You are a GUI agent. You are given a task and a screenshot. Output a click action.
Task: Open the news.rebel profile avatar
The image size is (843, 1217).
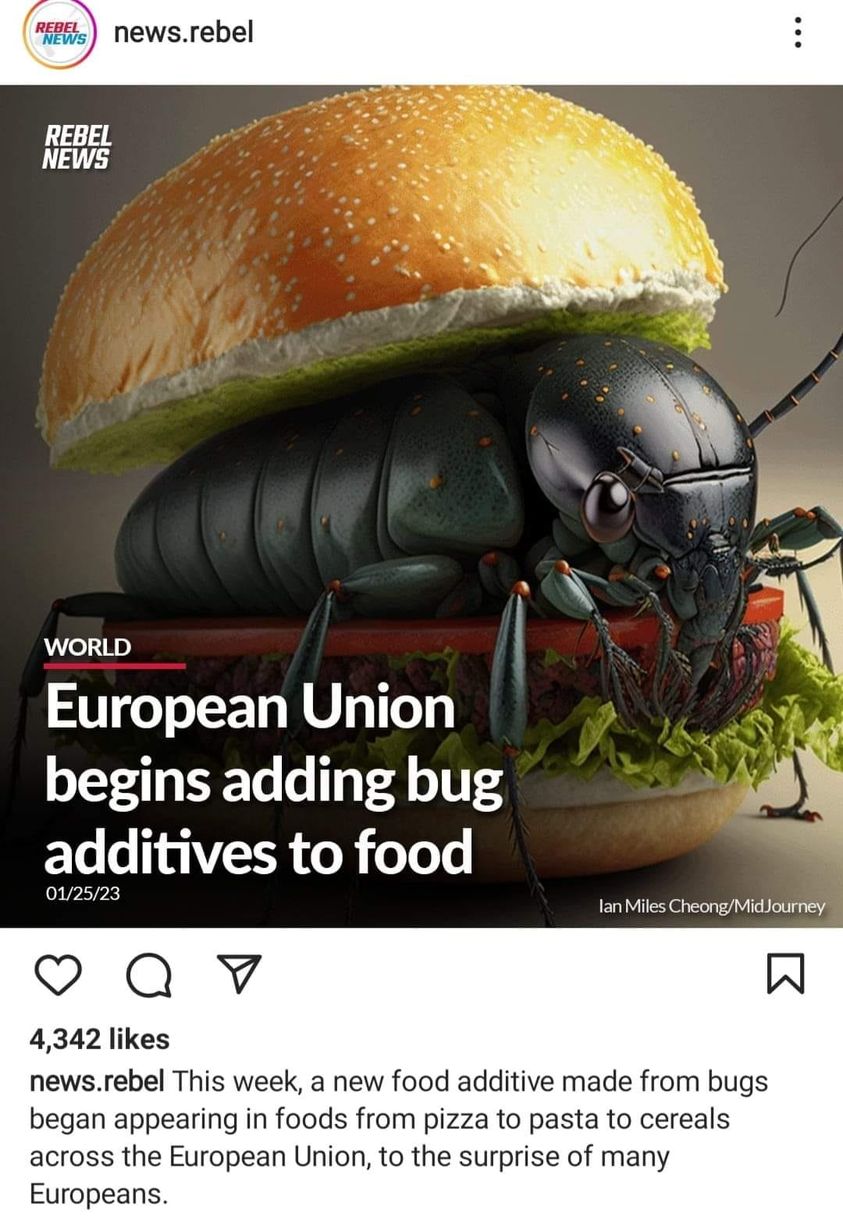pyautogui.click(x=58, y=36)
